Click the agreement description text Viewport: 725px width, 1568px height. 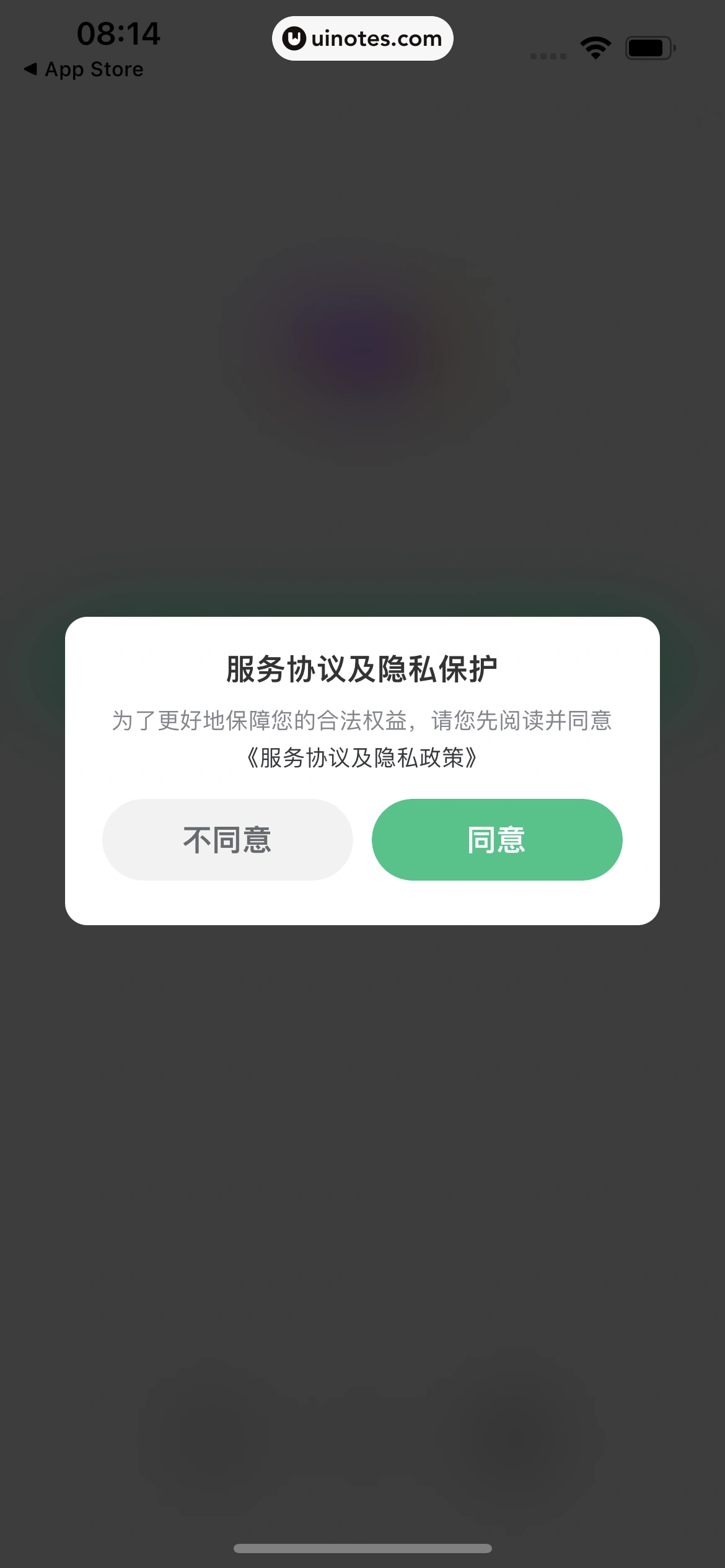click(x=362, y=721)
